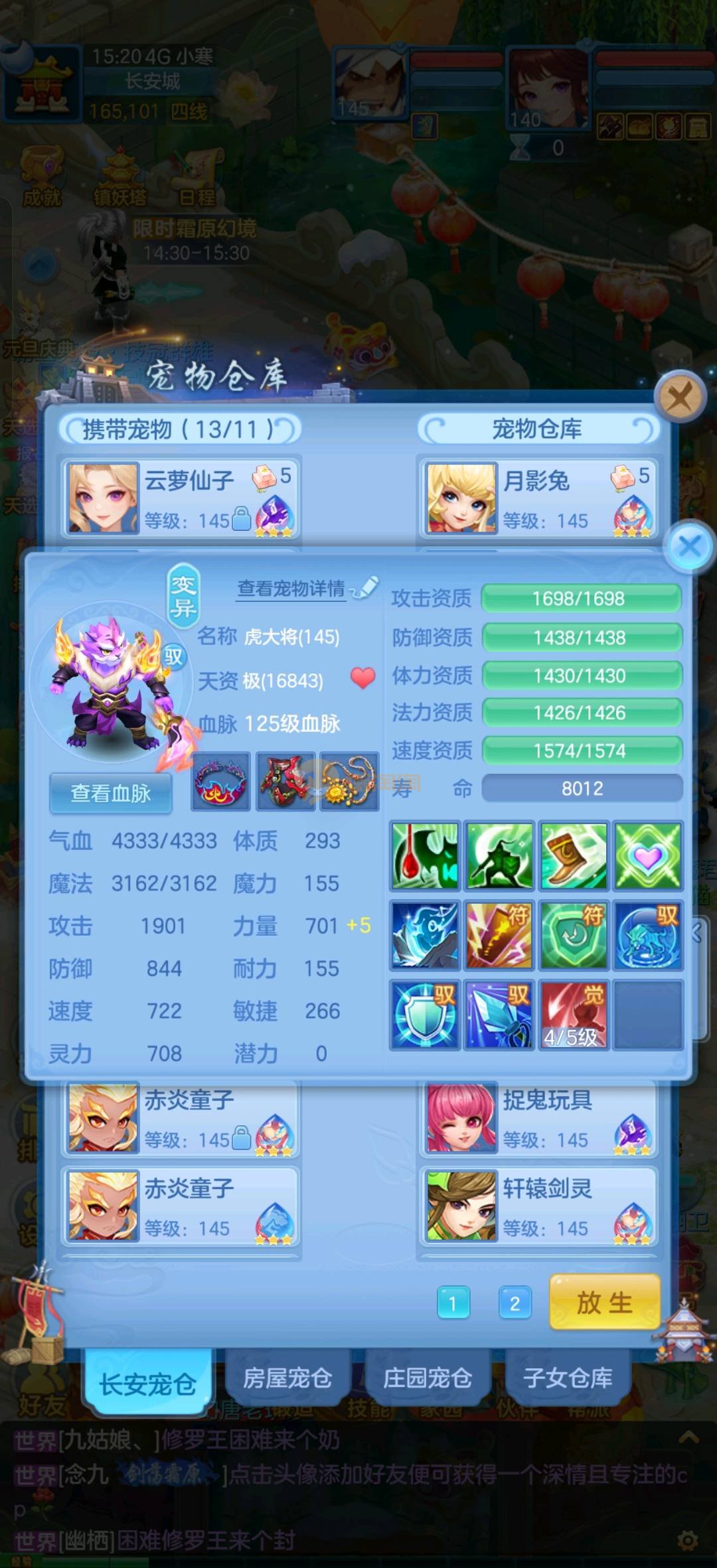717x1568 pixels.
Task: Switch to the 长安宠仓 tab
Action: 147,1384
